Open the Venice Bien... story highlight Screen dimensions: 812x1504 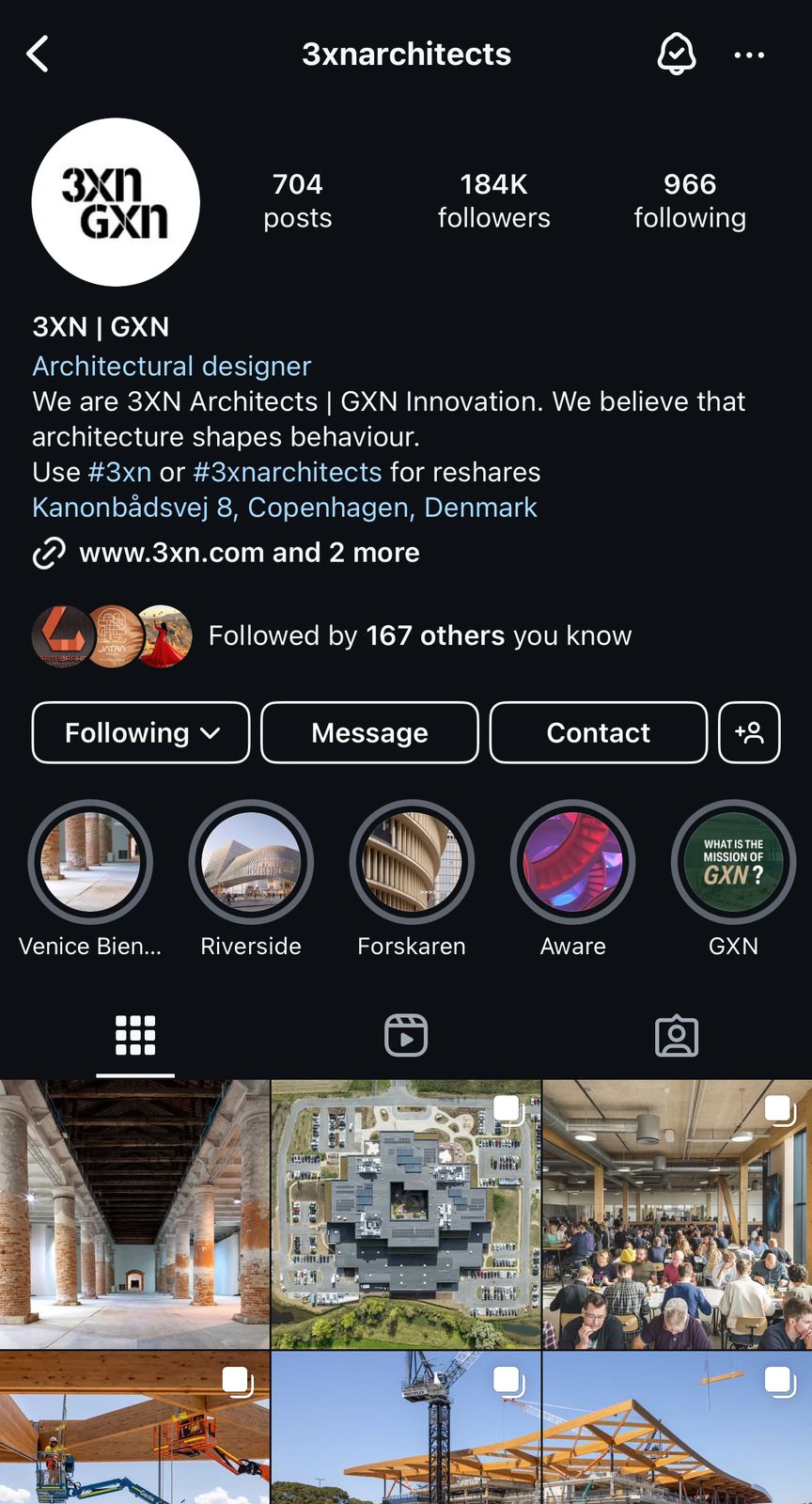click(90, 863)
